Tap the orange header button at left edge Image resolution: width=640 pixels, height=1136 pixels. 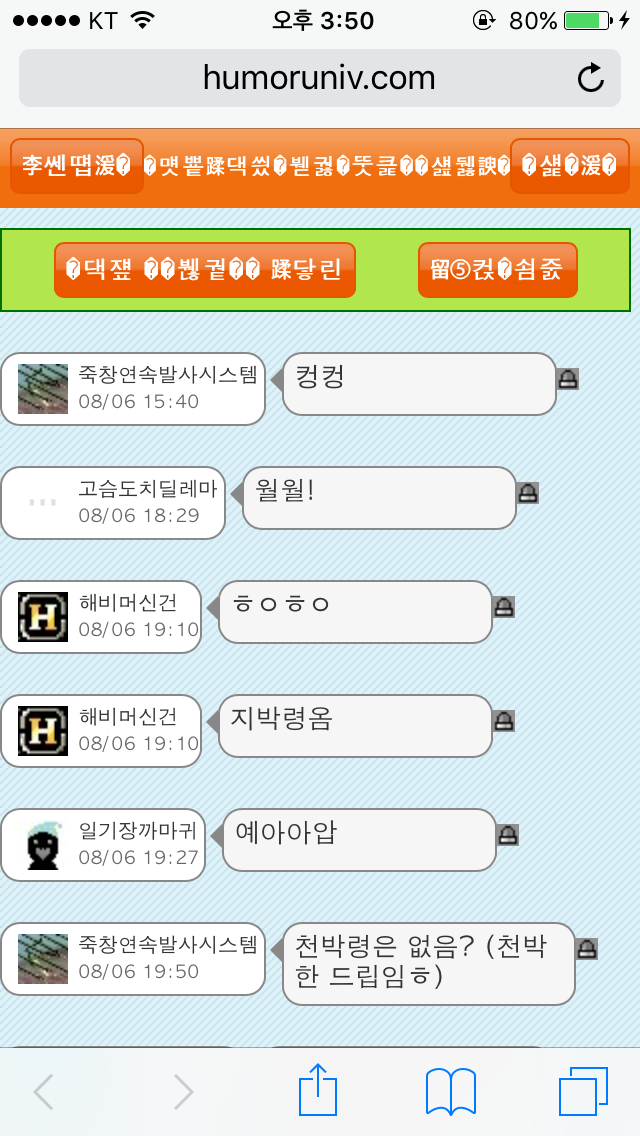[77, 166]
